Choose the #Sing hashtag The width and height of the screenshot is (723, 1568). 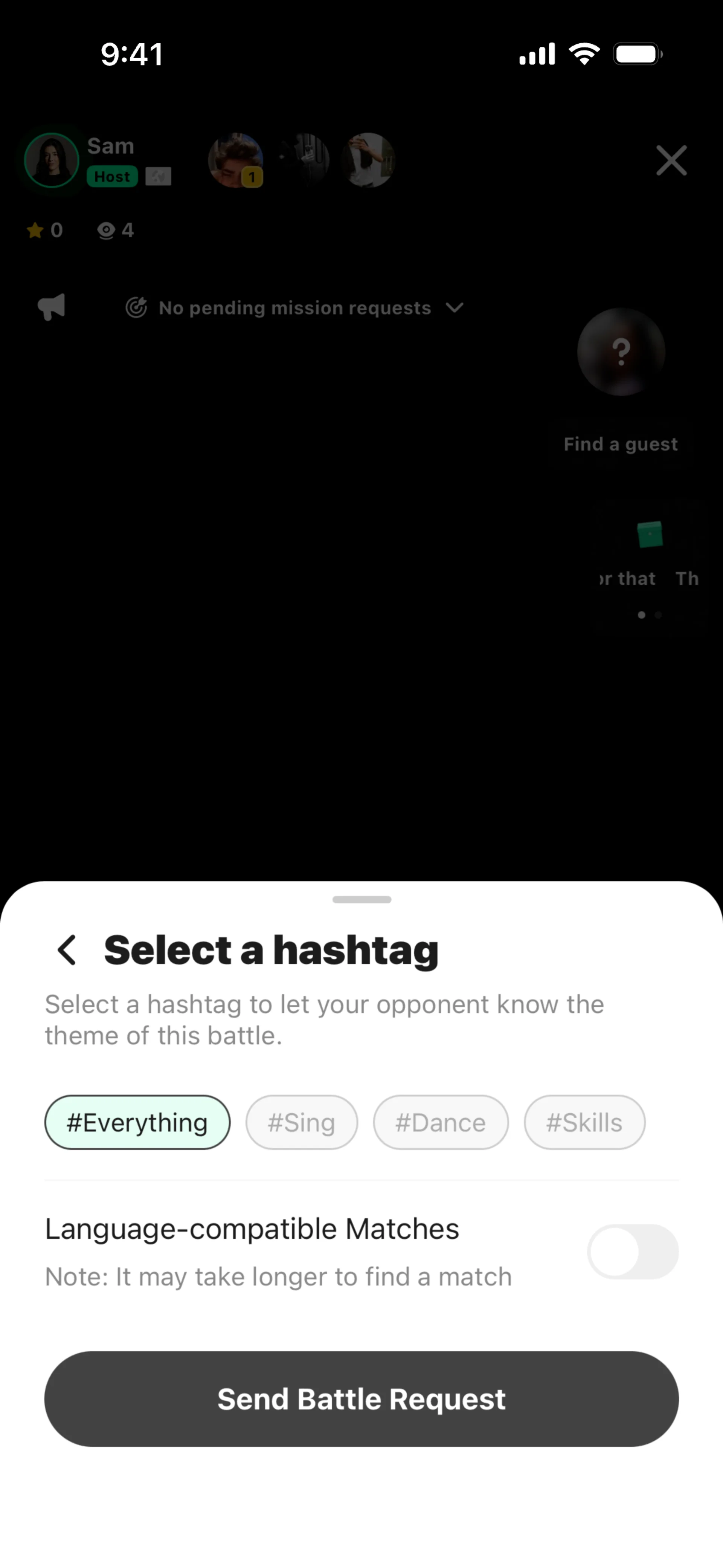[301, 1122]
